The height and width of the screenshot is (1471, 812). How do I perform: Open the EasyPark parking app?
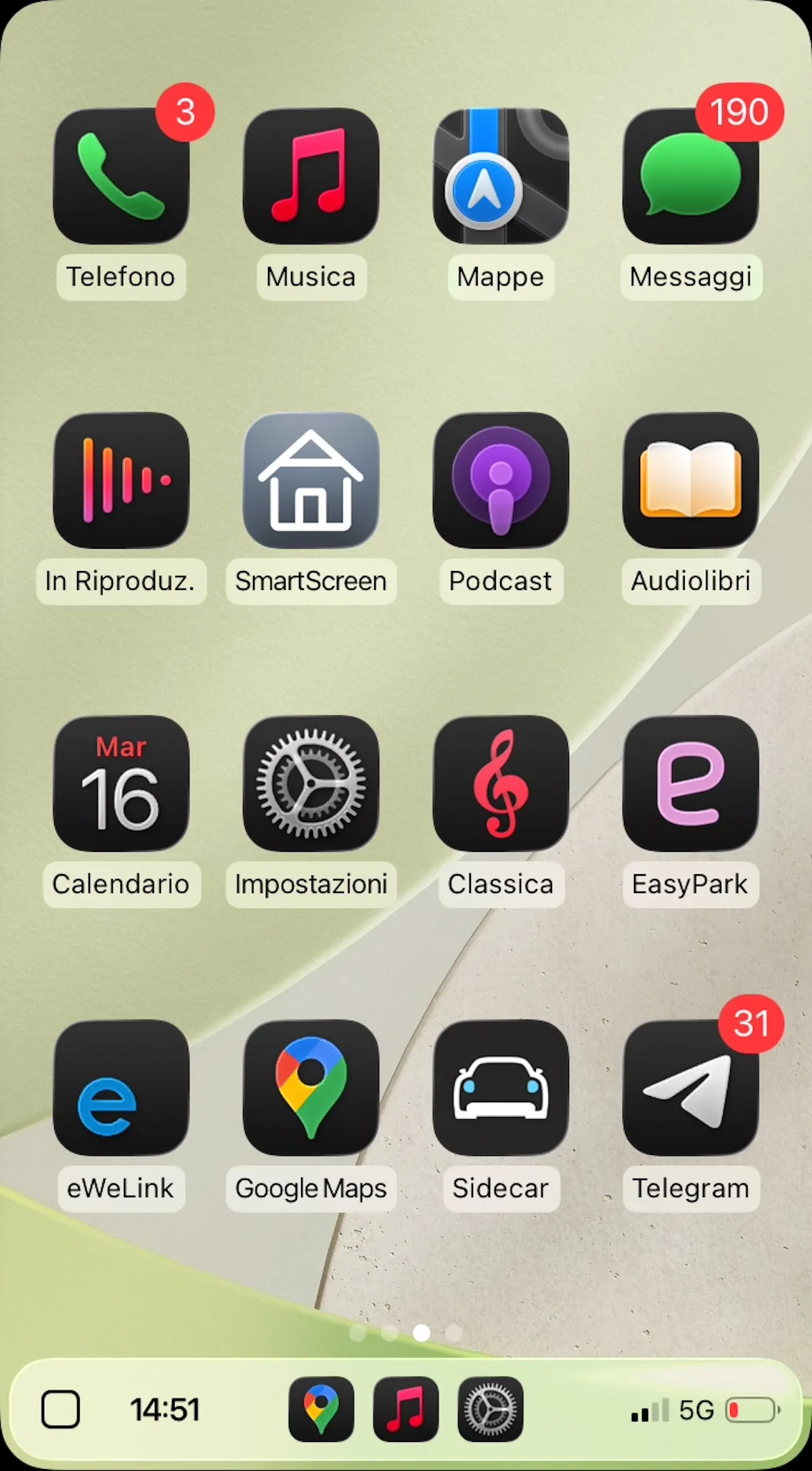pyautogui.click(x=690, y=784)
